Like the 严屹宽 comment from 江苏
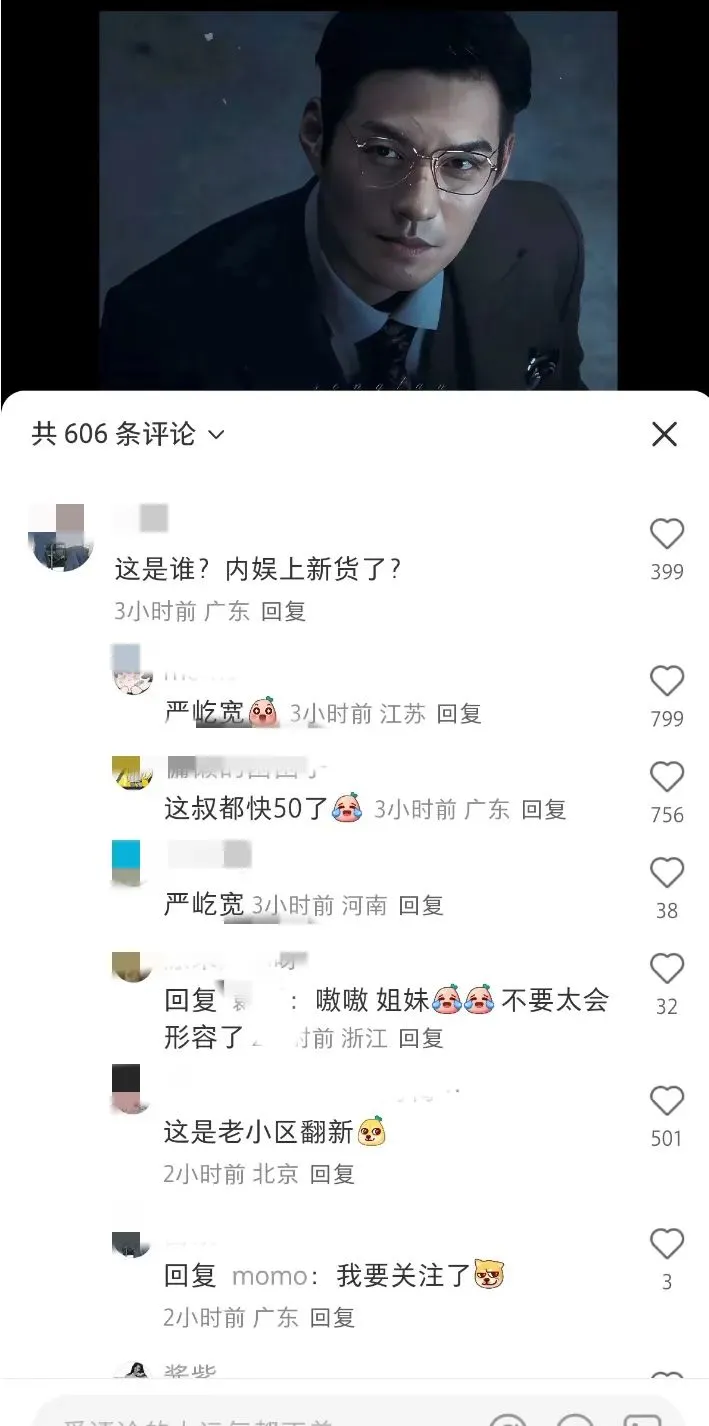Viewport: 709px width, 1426px height. click(x=666, y=682)
